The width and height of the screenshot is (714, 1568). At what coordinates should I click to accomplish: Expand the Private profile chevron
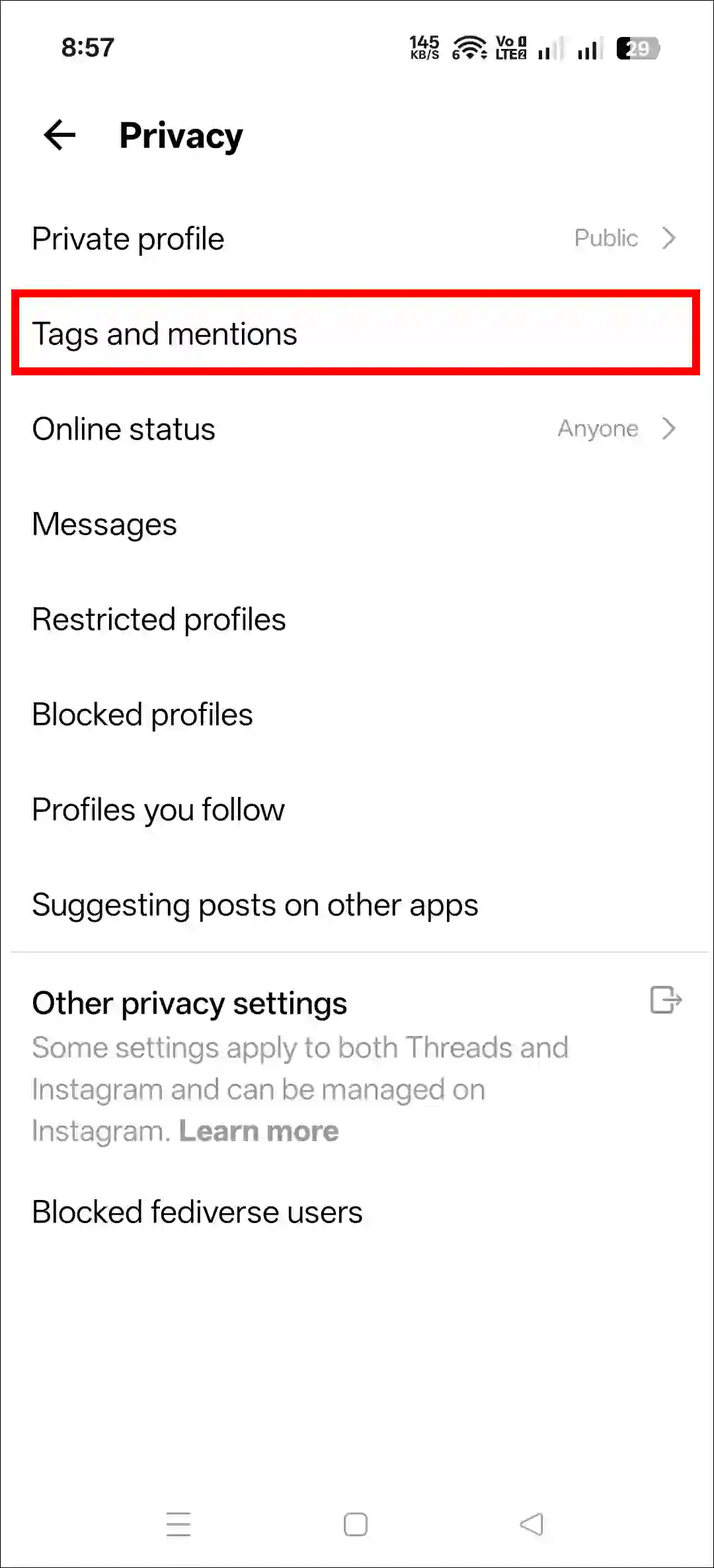coord(670,238)
